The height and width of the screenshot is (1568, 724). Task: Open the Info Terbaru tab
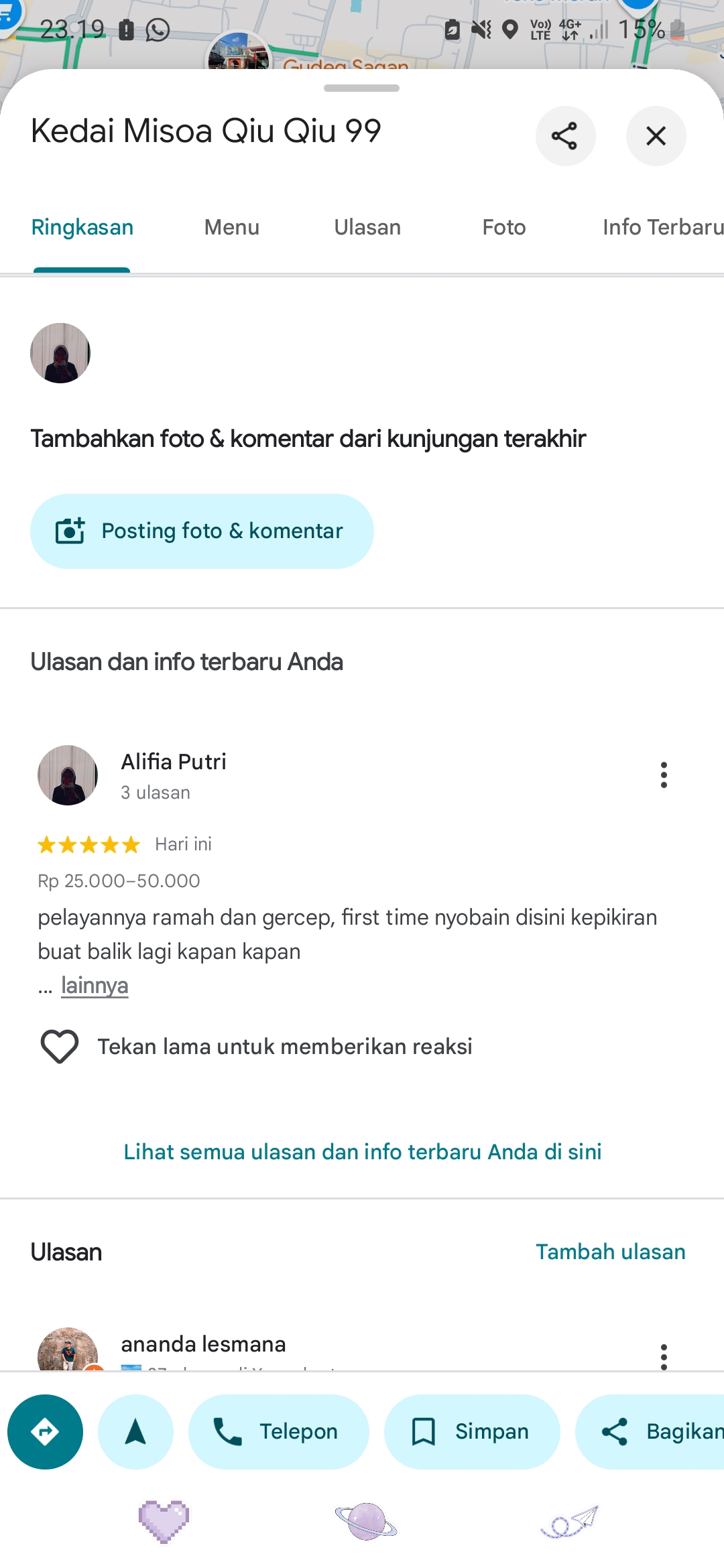click(x=662, y=227)
